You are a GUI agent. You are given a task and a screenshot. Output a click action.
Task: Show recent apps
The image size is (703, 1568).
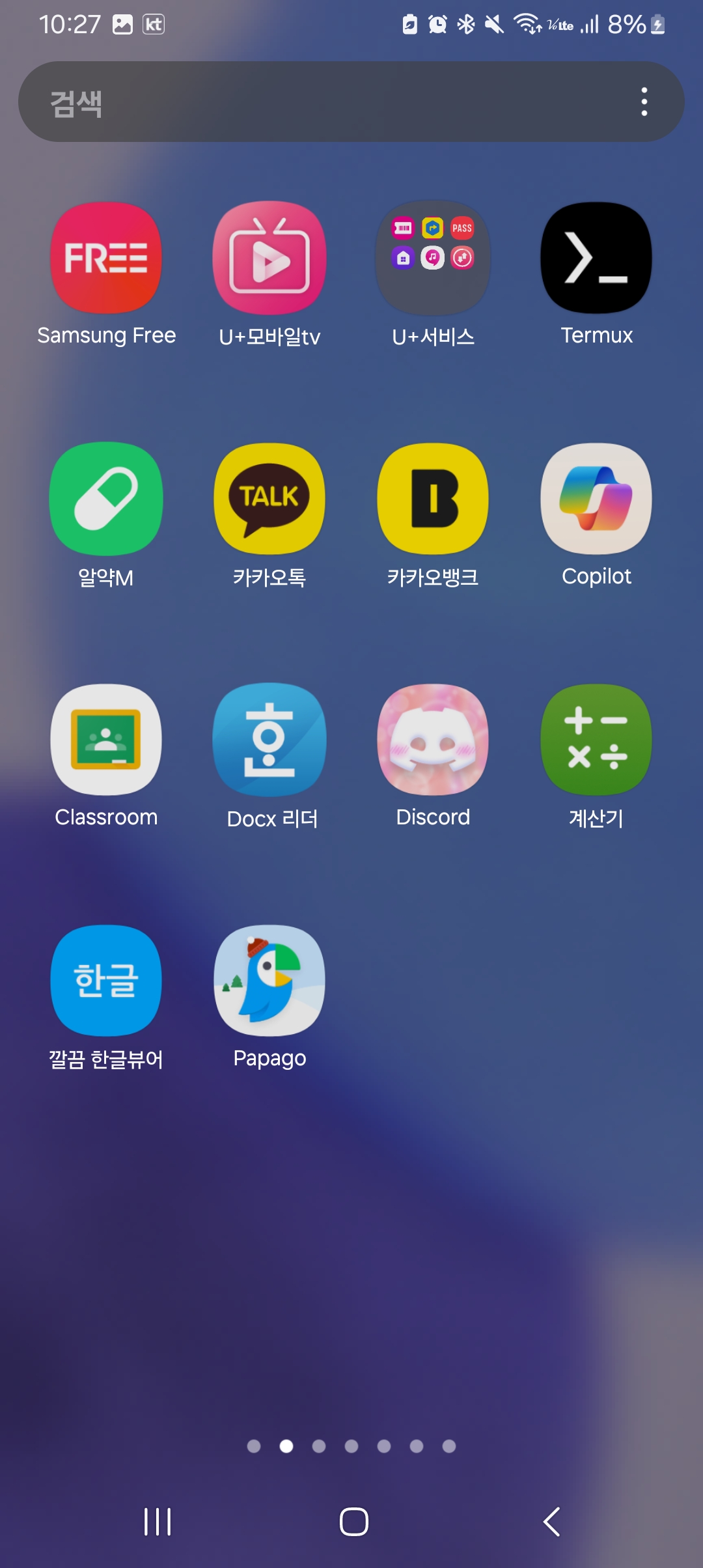pyautogui.click(x=158, y=1522)
